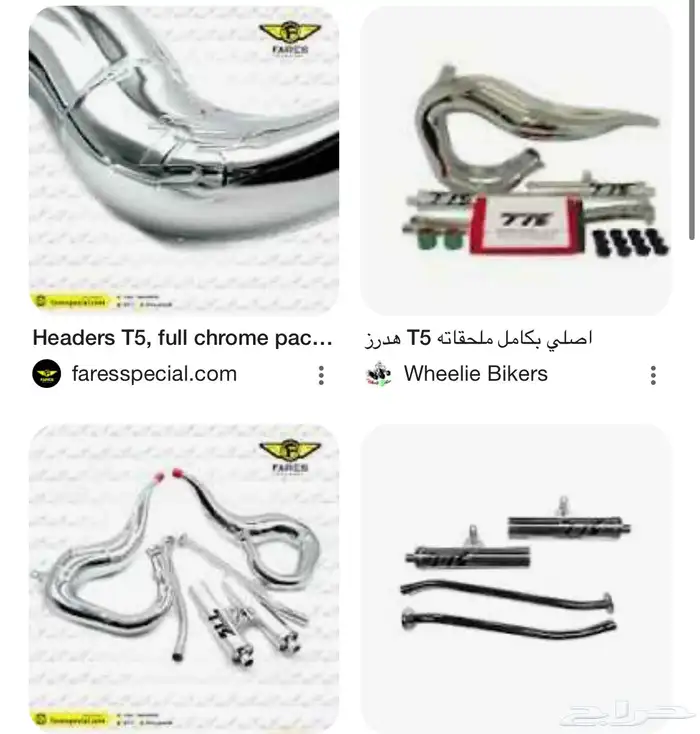Open the Wheelie Bikers T5 exhaust image
The image size is (700, 734).
(x=515, y=160)
